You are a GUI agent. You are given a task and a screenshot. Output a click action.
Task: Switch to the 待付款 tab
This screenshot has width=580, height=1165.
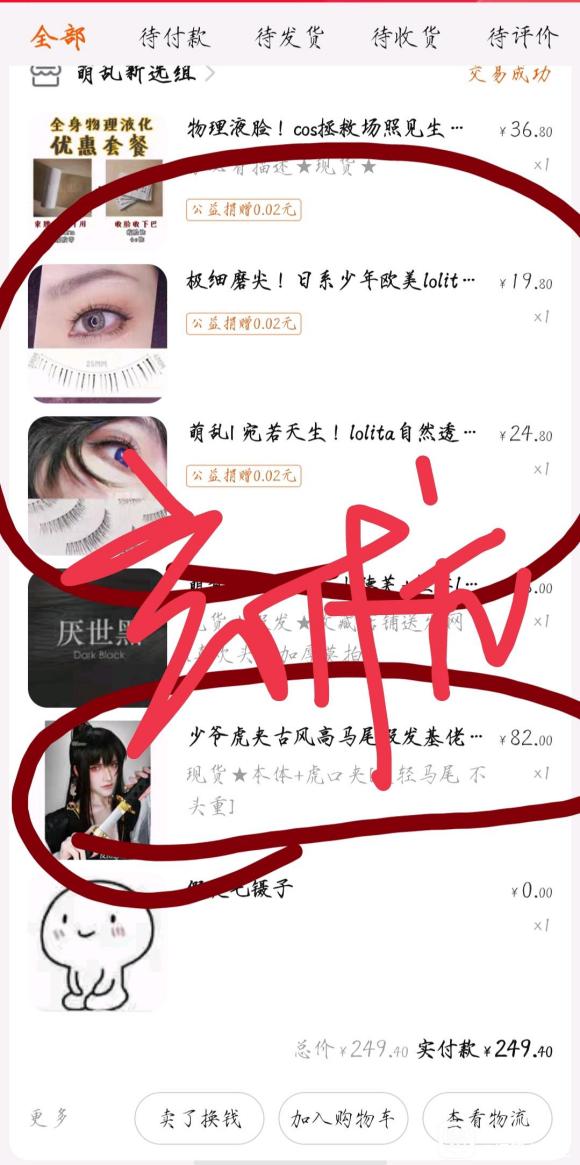pos(175,36)
